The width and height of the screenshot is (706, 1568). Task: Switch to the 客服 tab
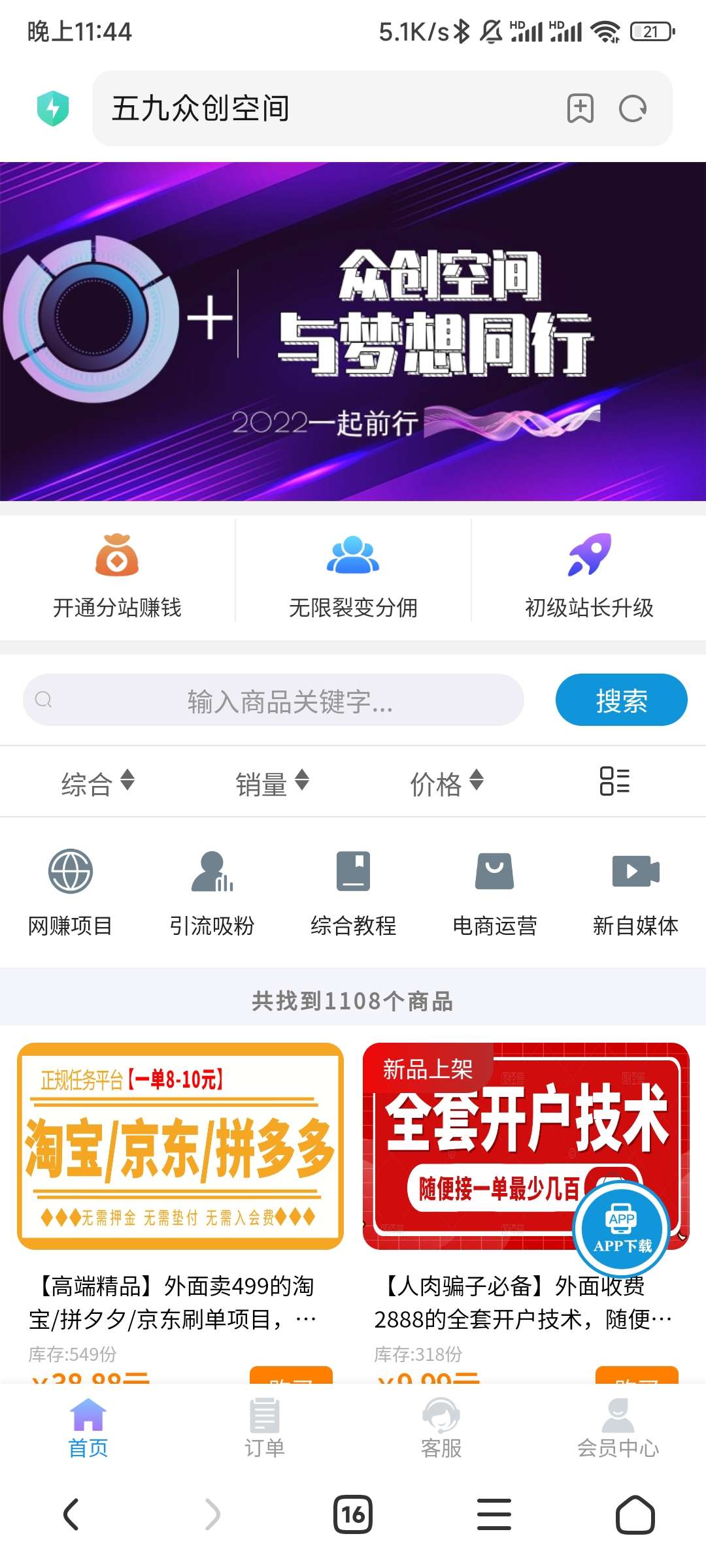tap(441, 1428)
